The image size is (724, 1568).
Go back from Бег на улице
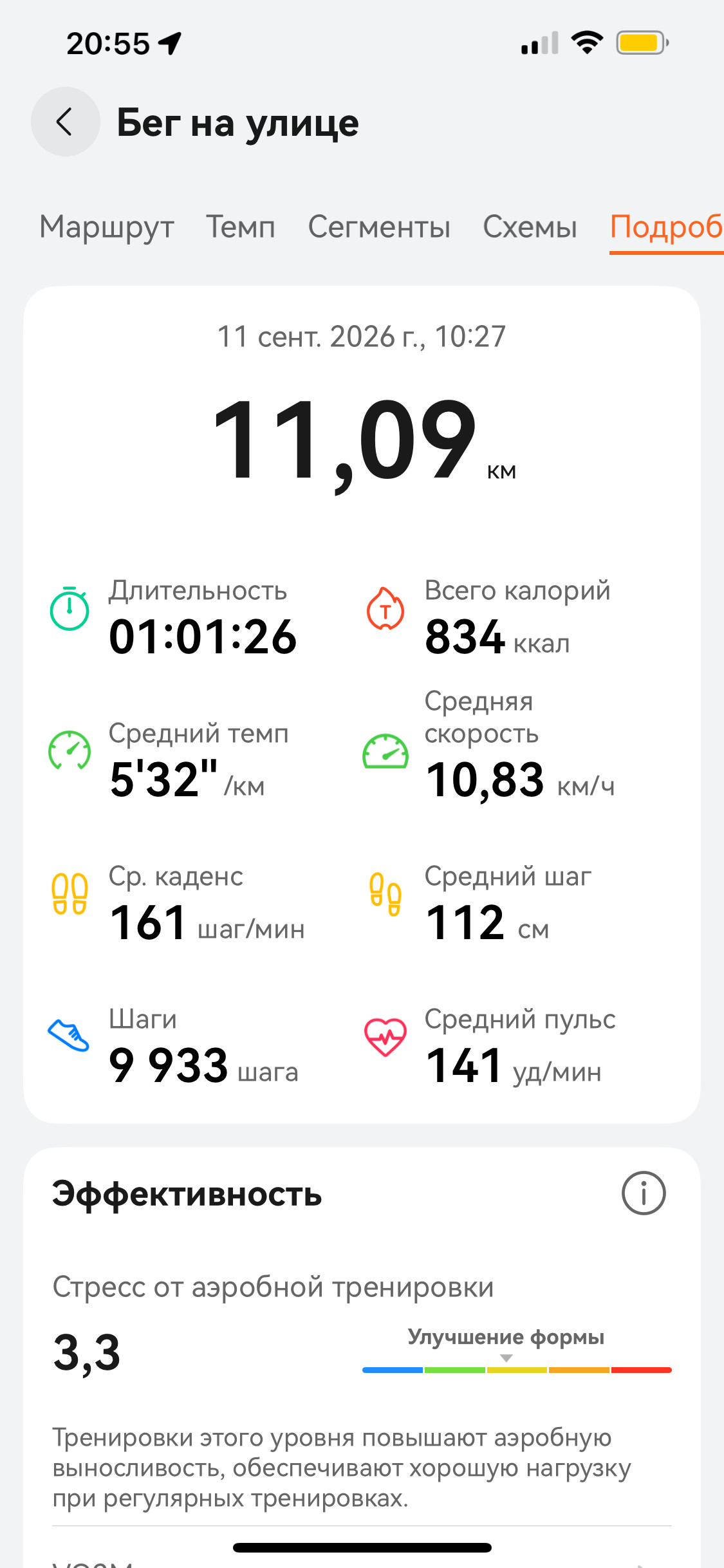click(x=65, y=122)
